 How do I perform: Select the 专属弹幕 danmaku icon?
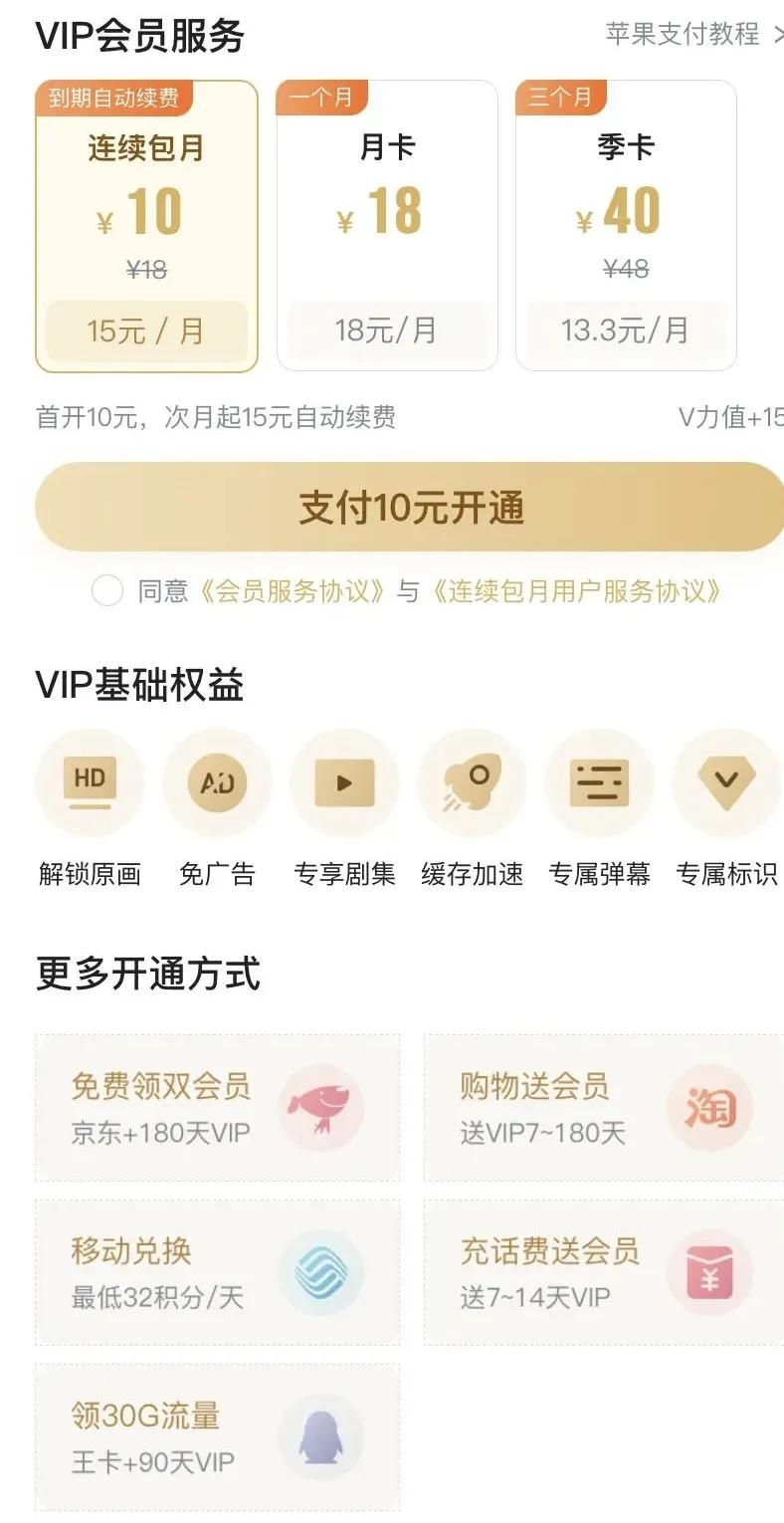tap(599, 781)
